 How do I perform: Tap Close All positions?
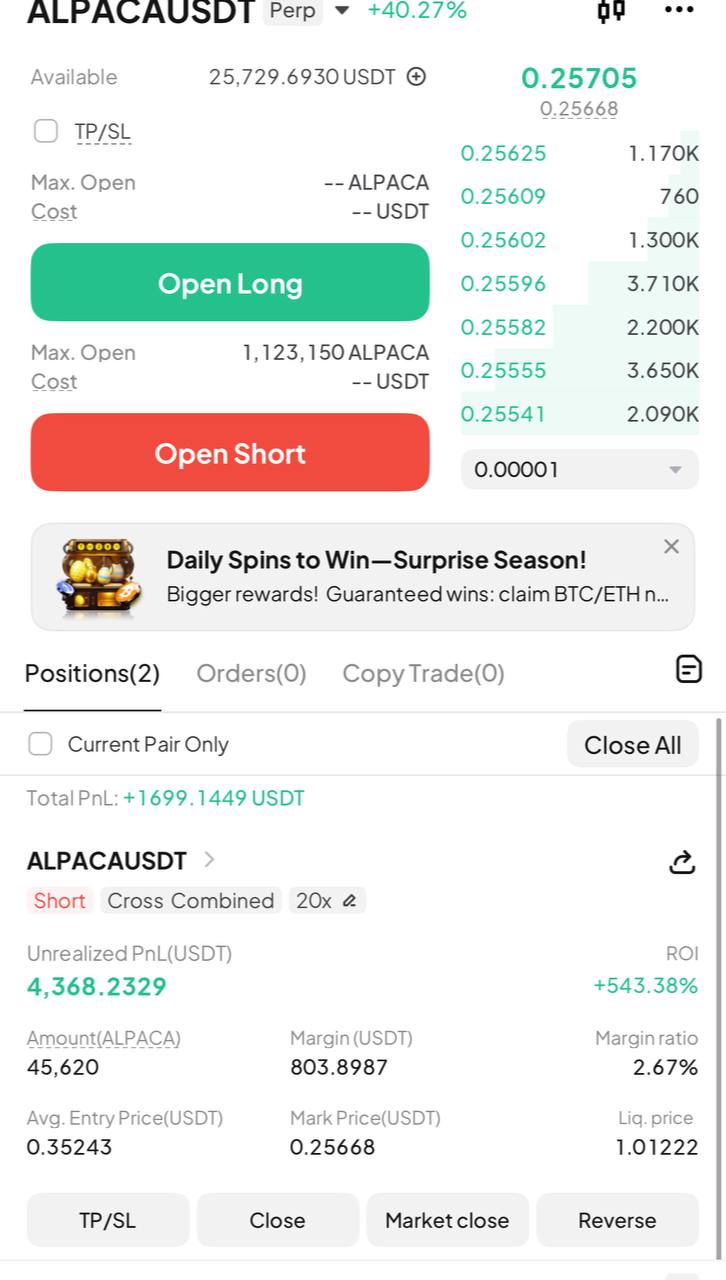click(x=632, y=745)
